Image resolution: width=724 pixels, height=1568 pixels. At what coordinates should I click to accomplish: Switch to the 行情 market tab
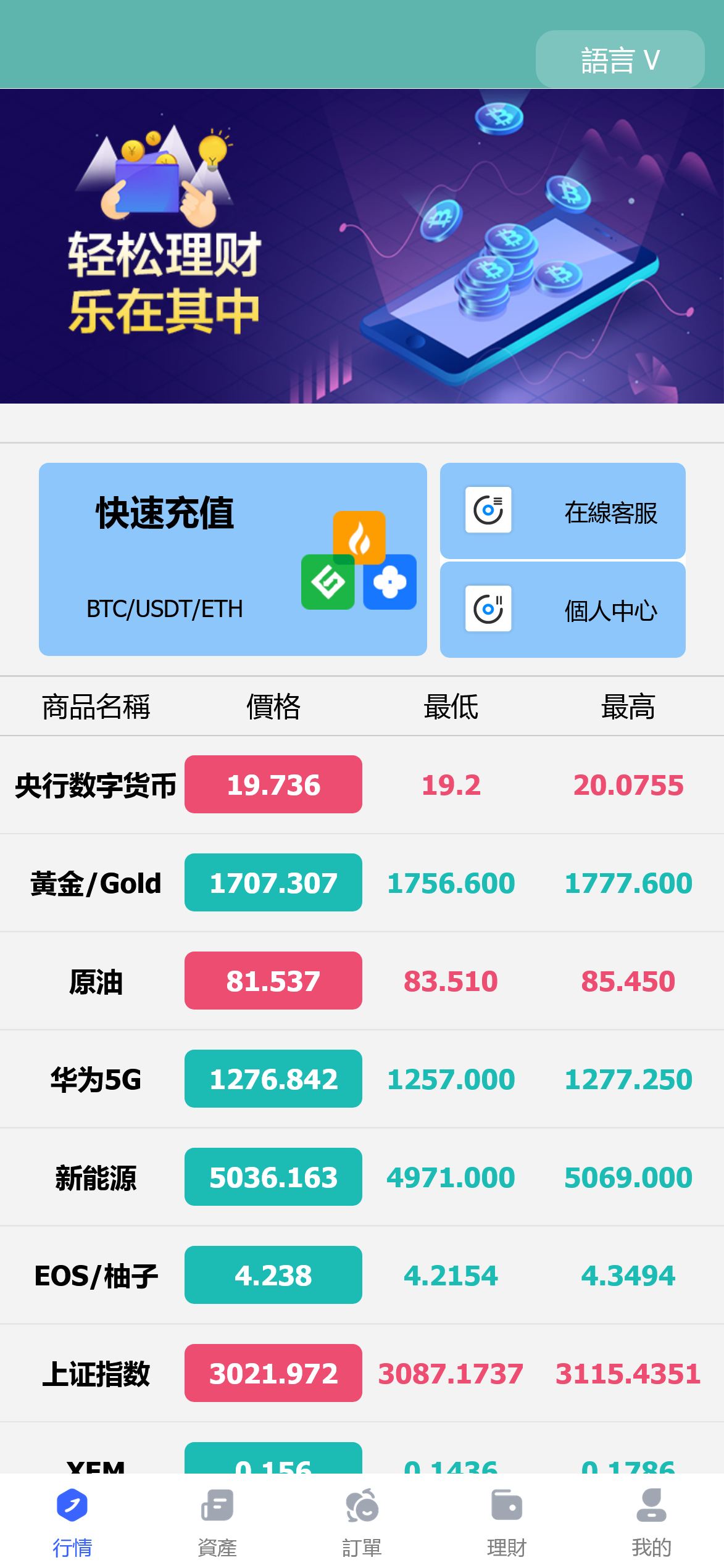point(72,1521)
